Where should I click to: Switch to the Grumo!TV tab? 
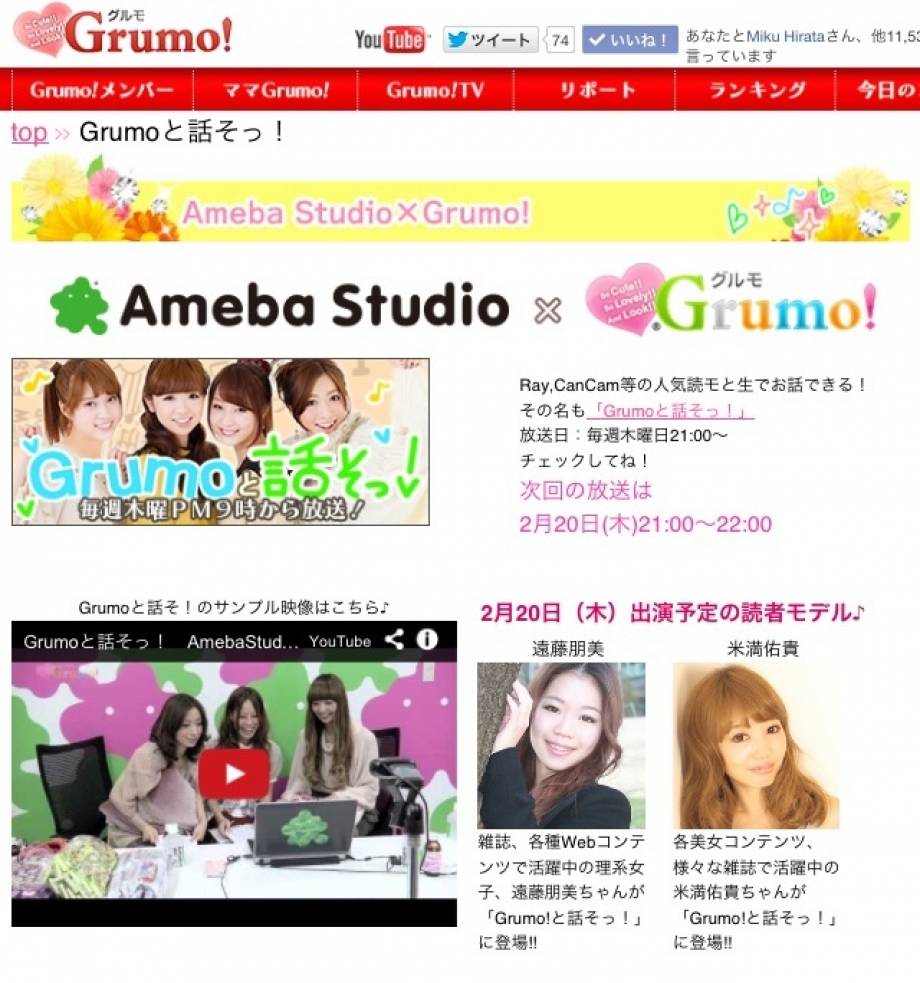435,90
